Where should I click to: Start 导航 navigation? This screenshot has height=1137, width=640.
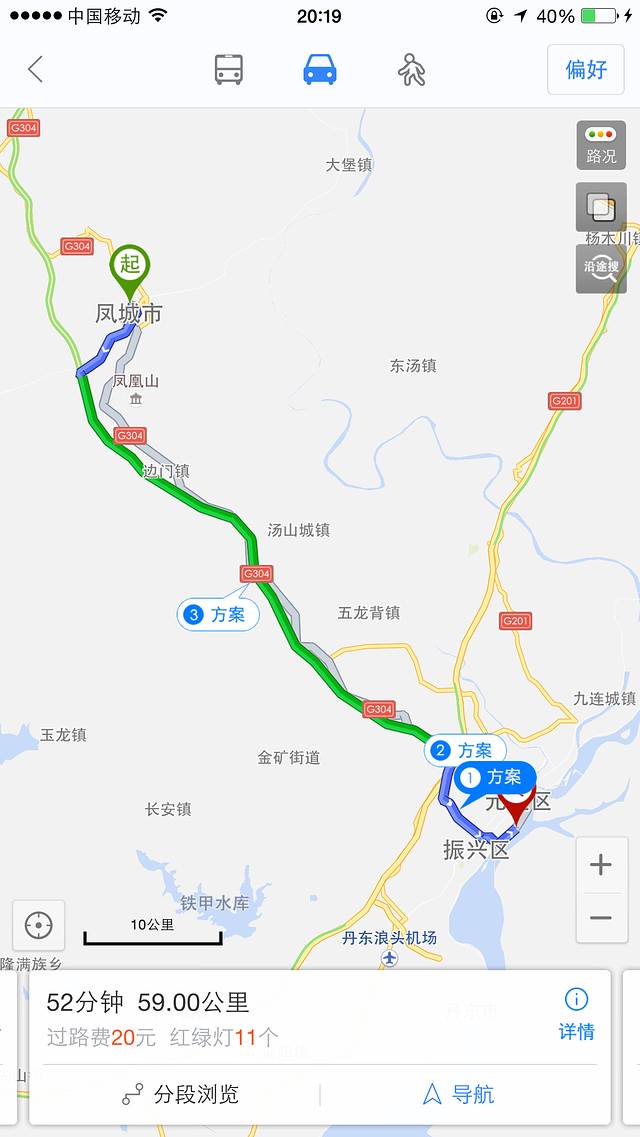[x=458, y=1095]
